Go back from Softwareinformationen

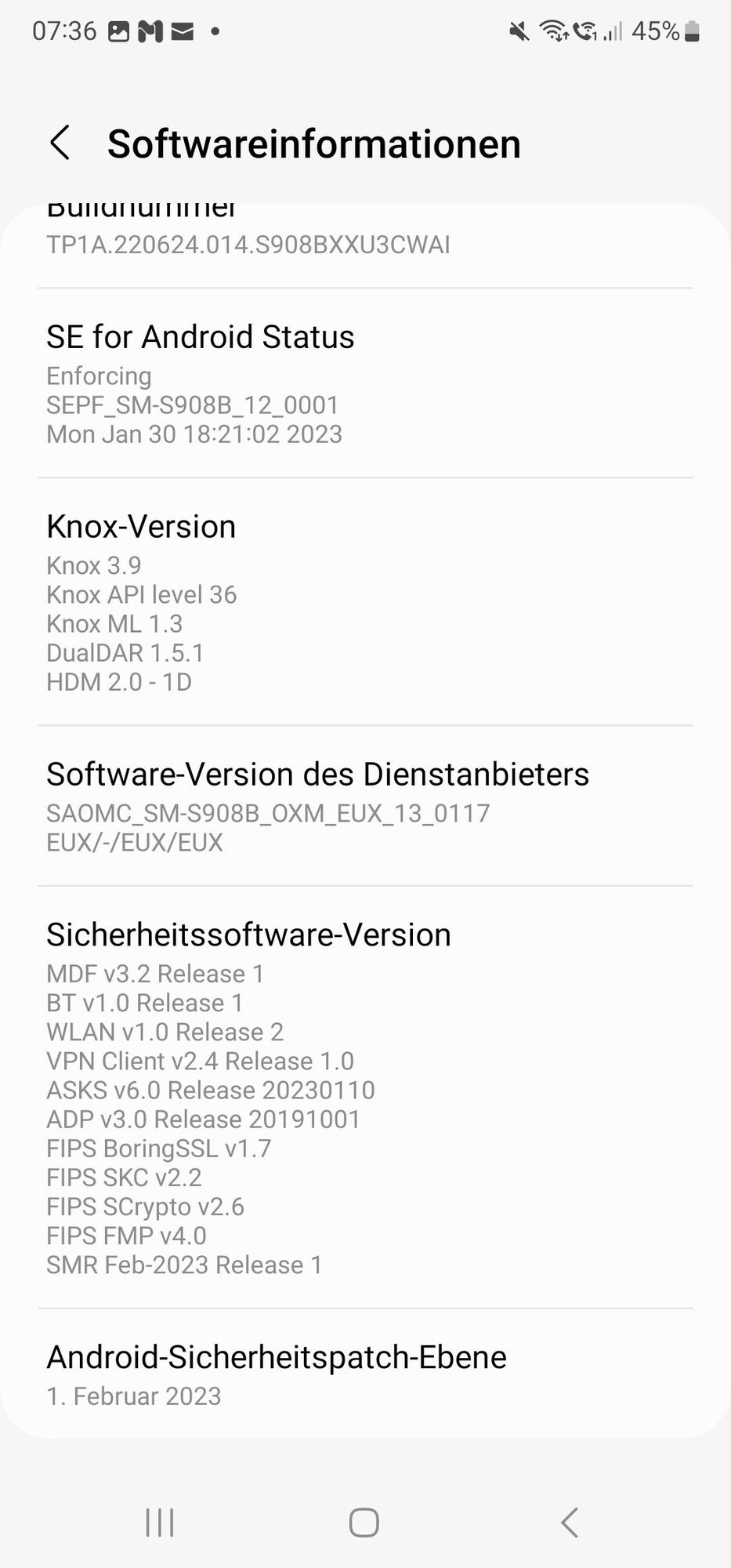[x=60, y=143]
